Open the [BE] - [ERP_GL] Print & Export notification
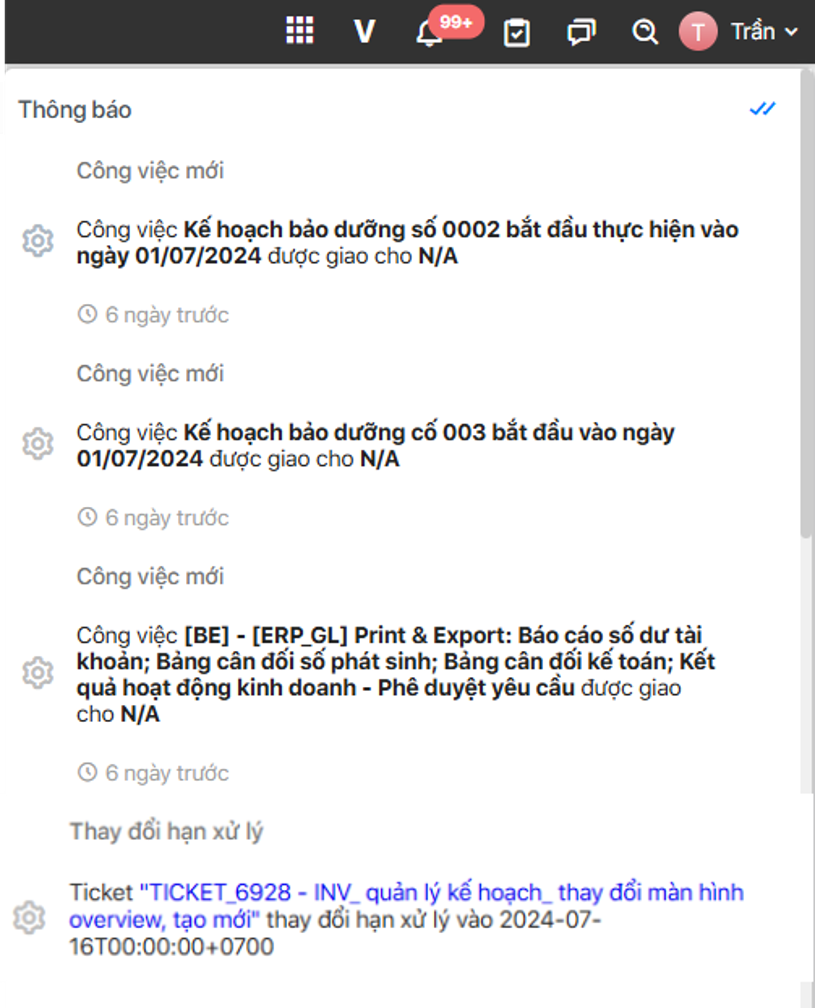This screenshot has width=815, height=1008. tap(395, 675)
